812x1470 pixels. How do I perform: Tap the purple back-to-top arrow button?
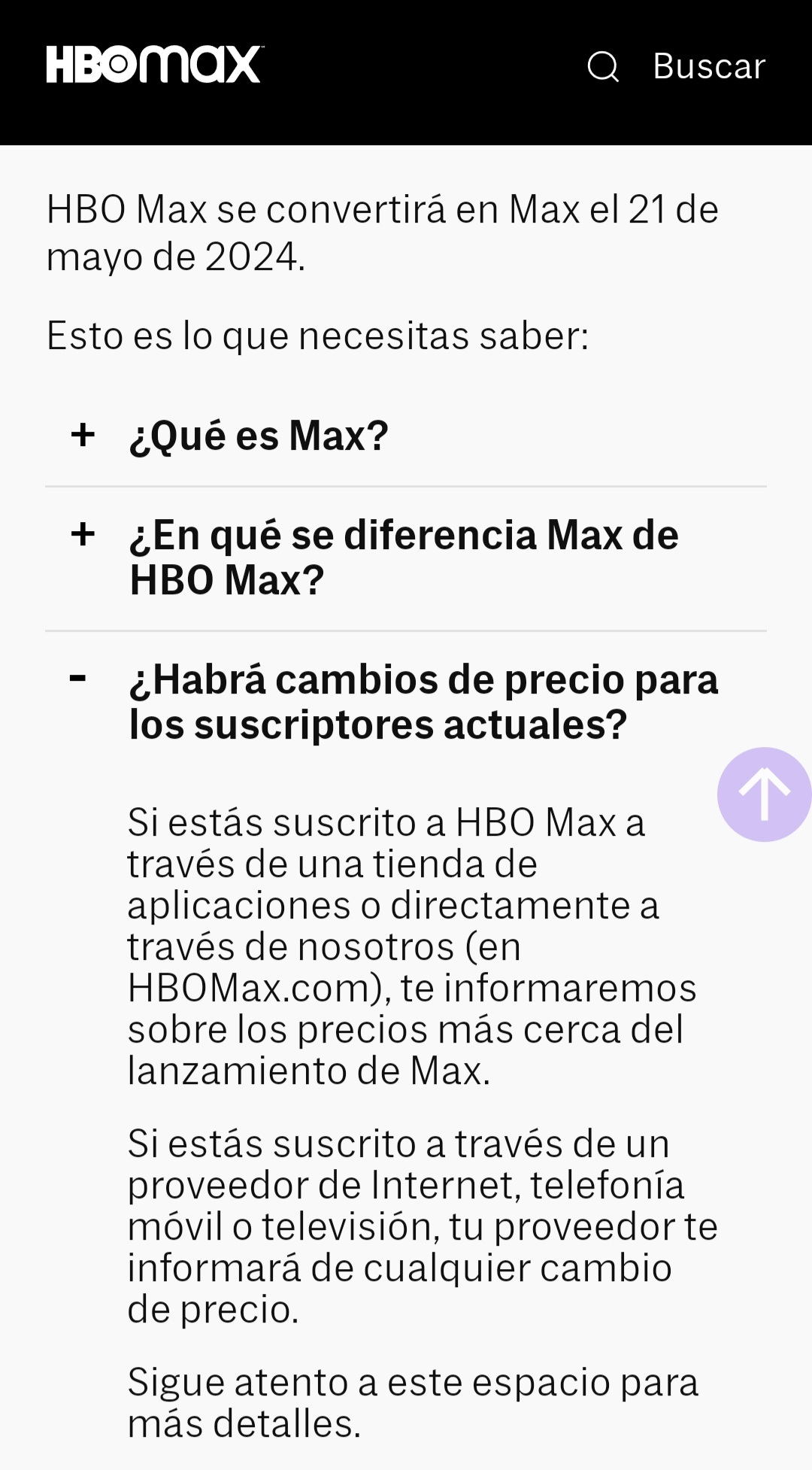point(765,794)
